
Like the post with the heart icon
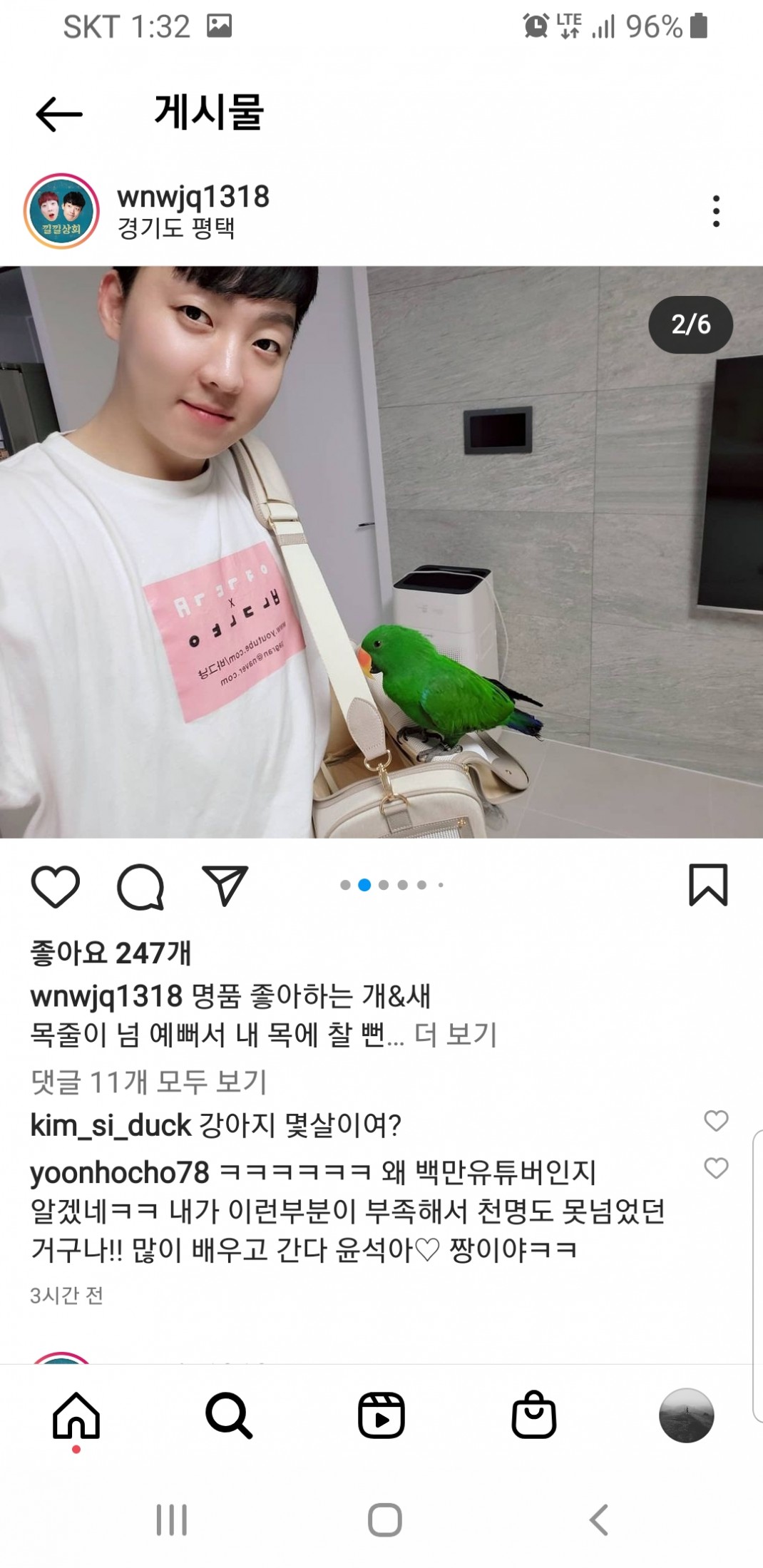click(x=56, y=886)
